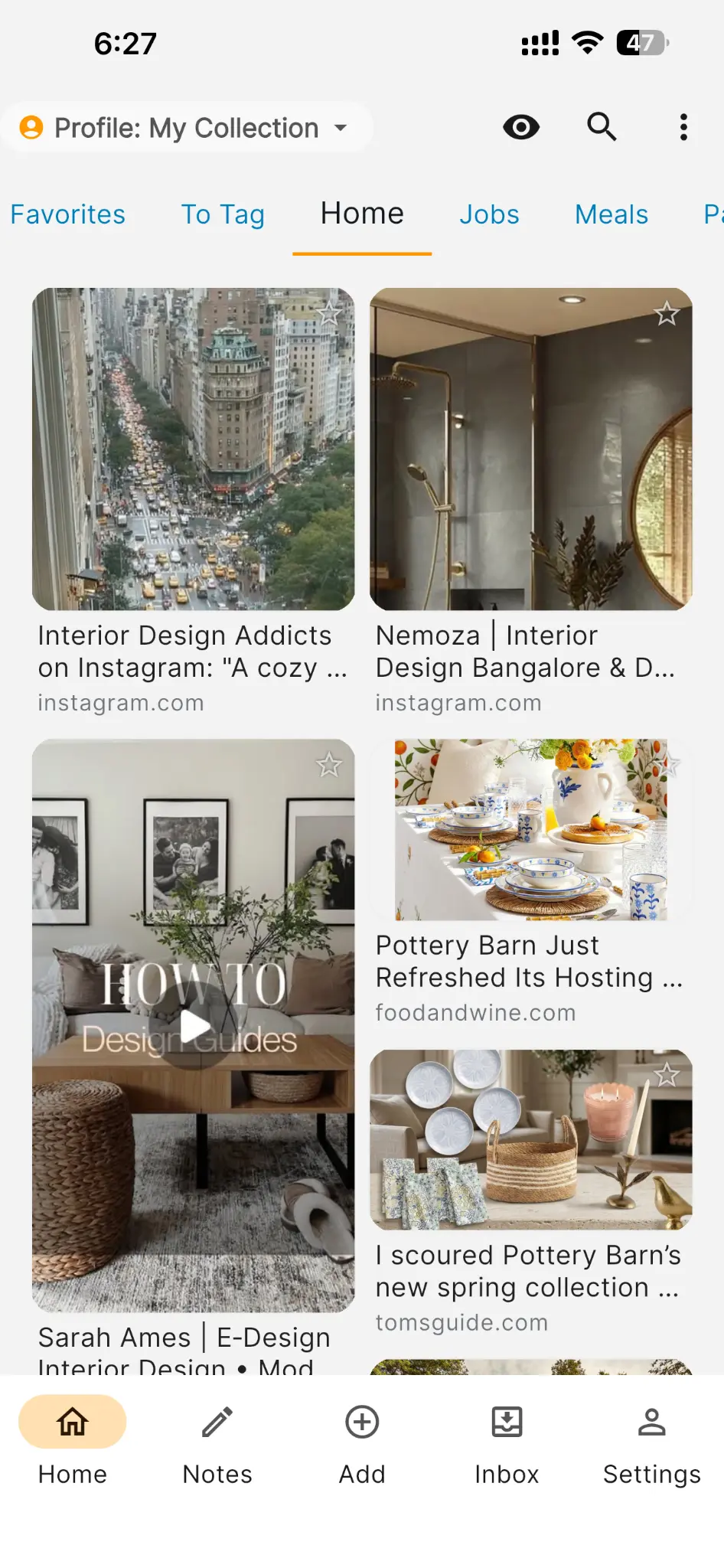
Task: Open the Interior Design Addicts Instagram card
Action: tap(193, 475)
